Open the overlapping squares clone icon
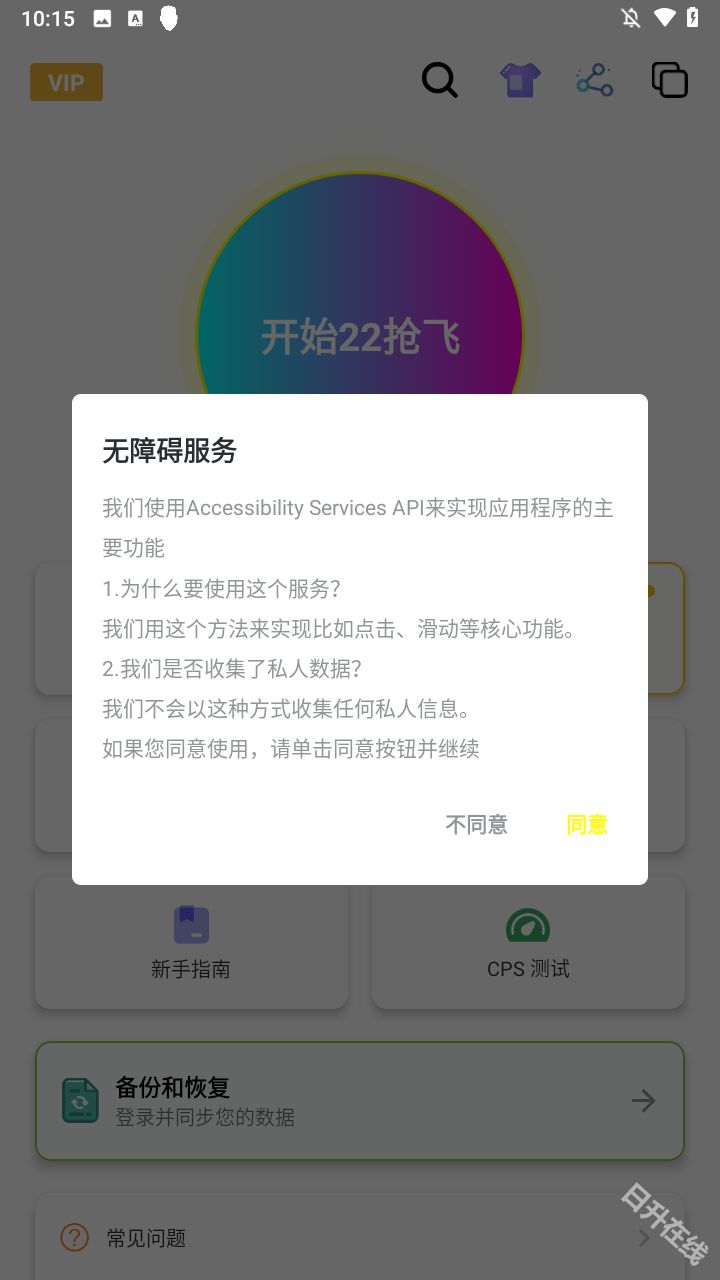 pyautogui.click(x=668, y=79)
